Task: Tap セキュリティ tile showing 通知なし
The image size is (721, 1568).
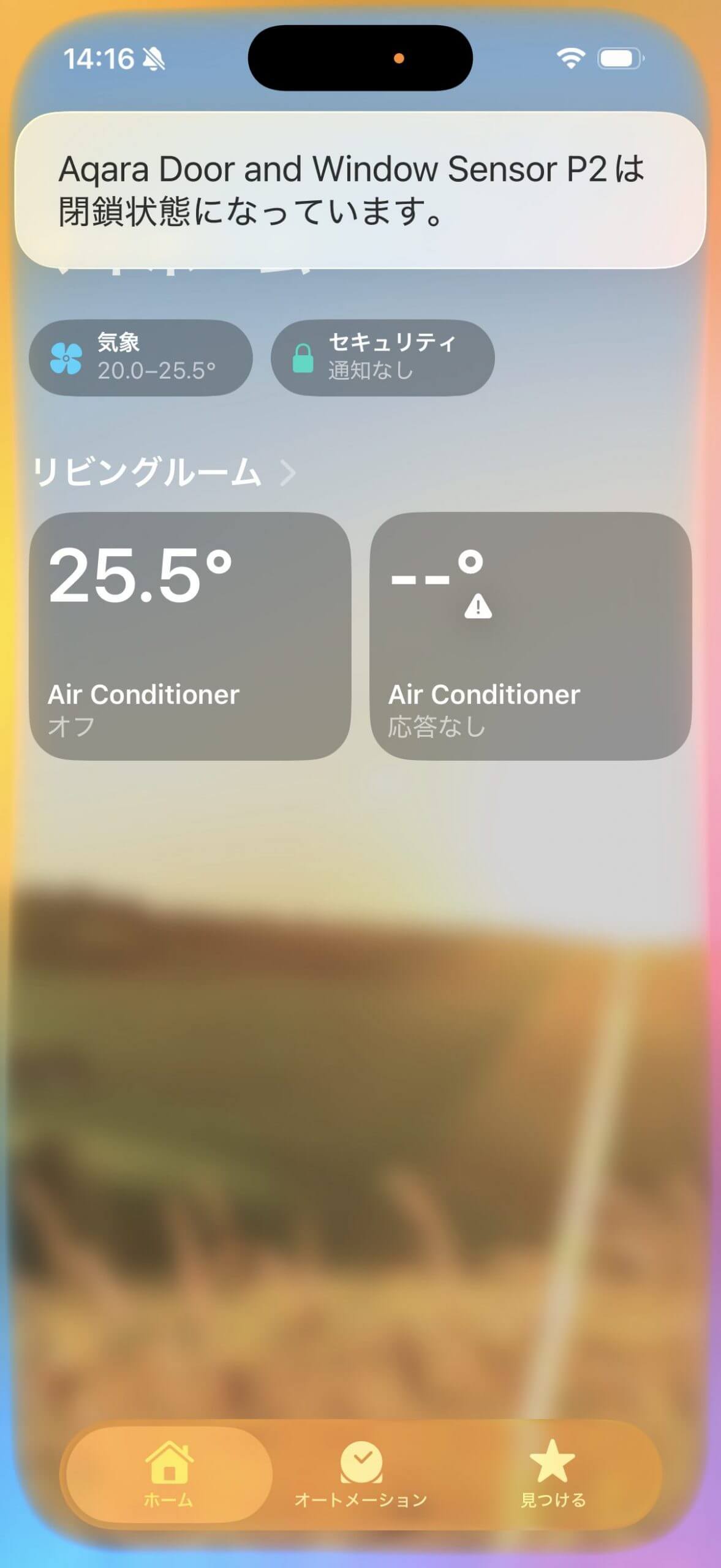Action: [x=383, y=358]
